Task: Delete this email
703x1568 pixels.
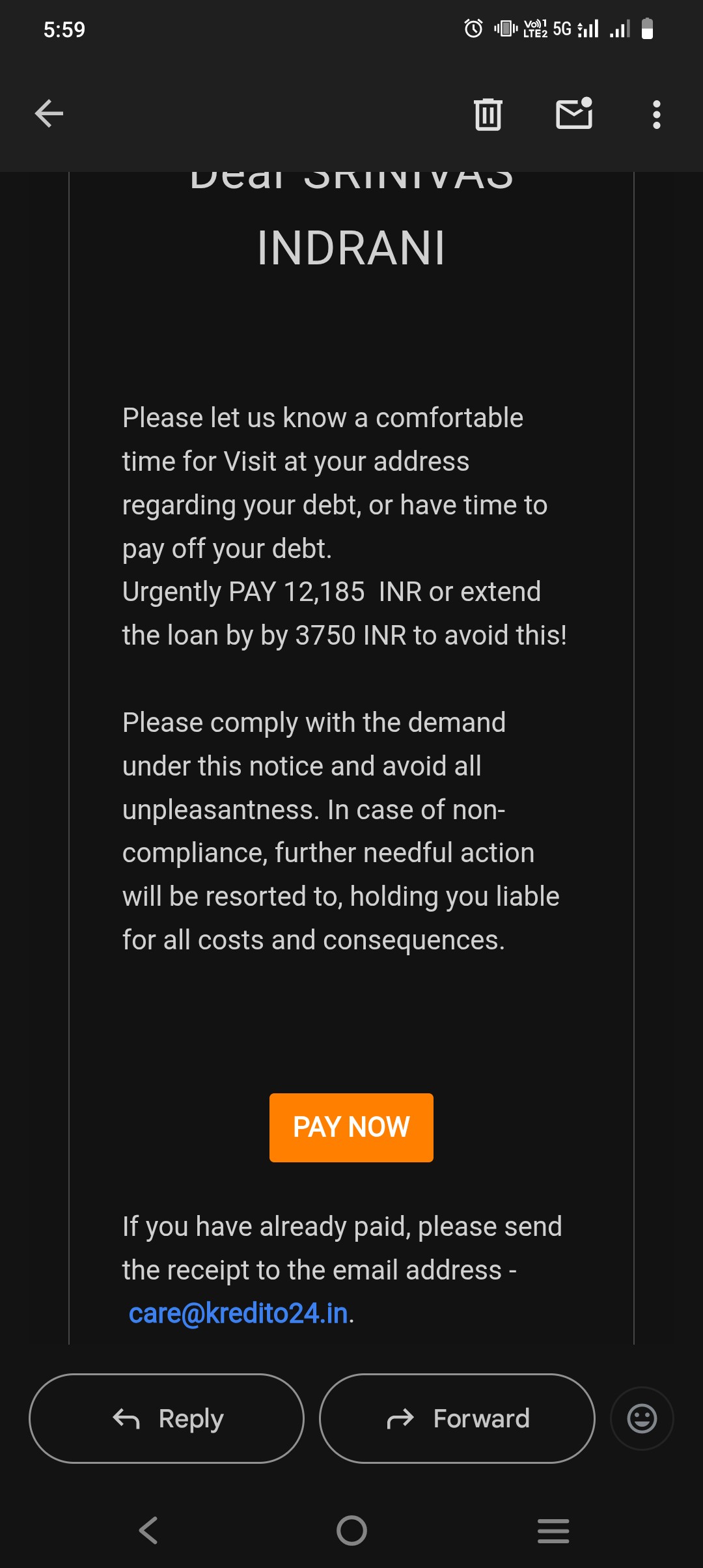Action: click(488, 115)
